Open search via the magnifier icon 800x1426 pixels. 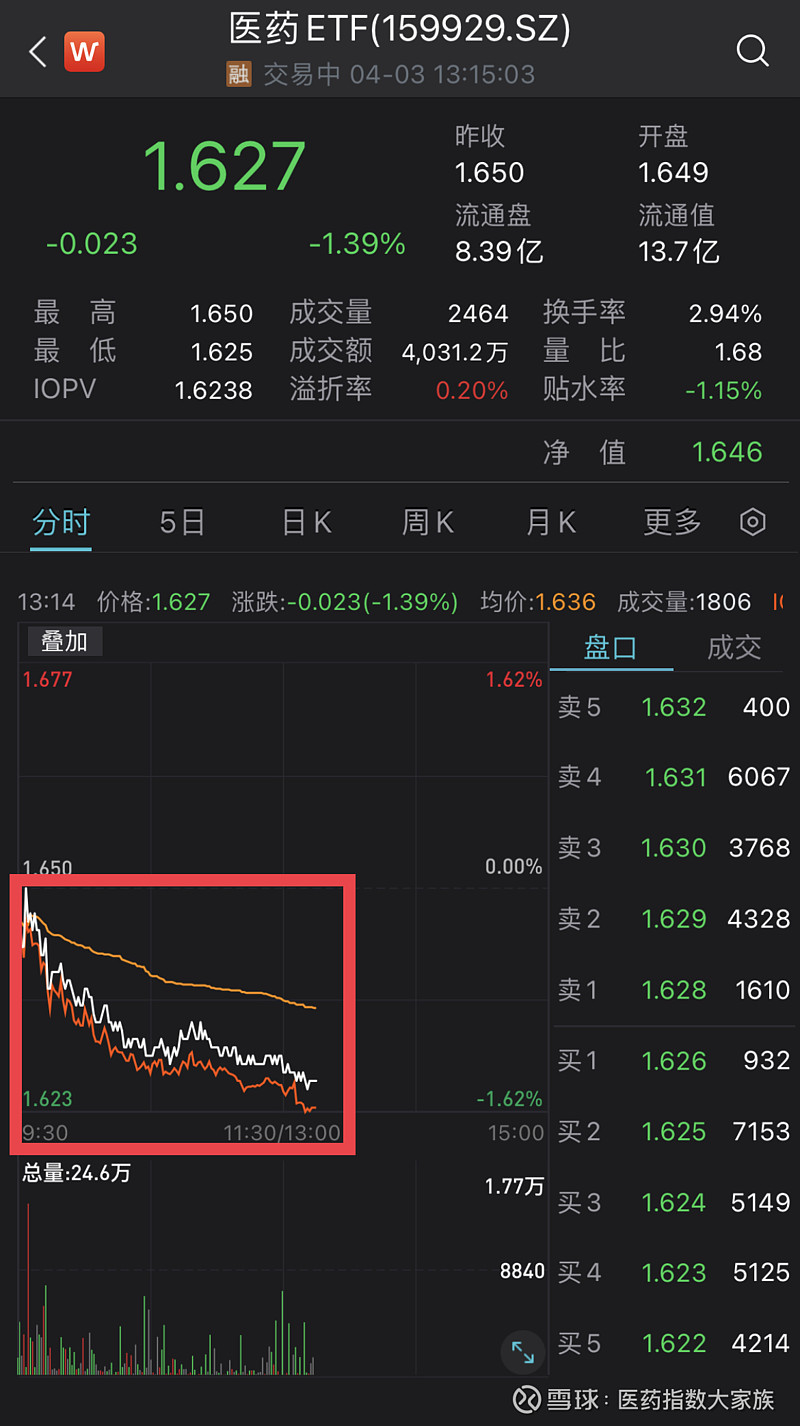point(751,51)
